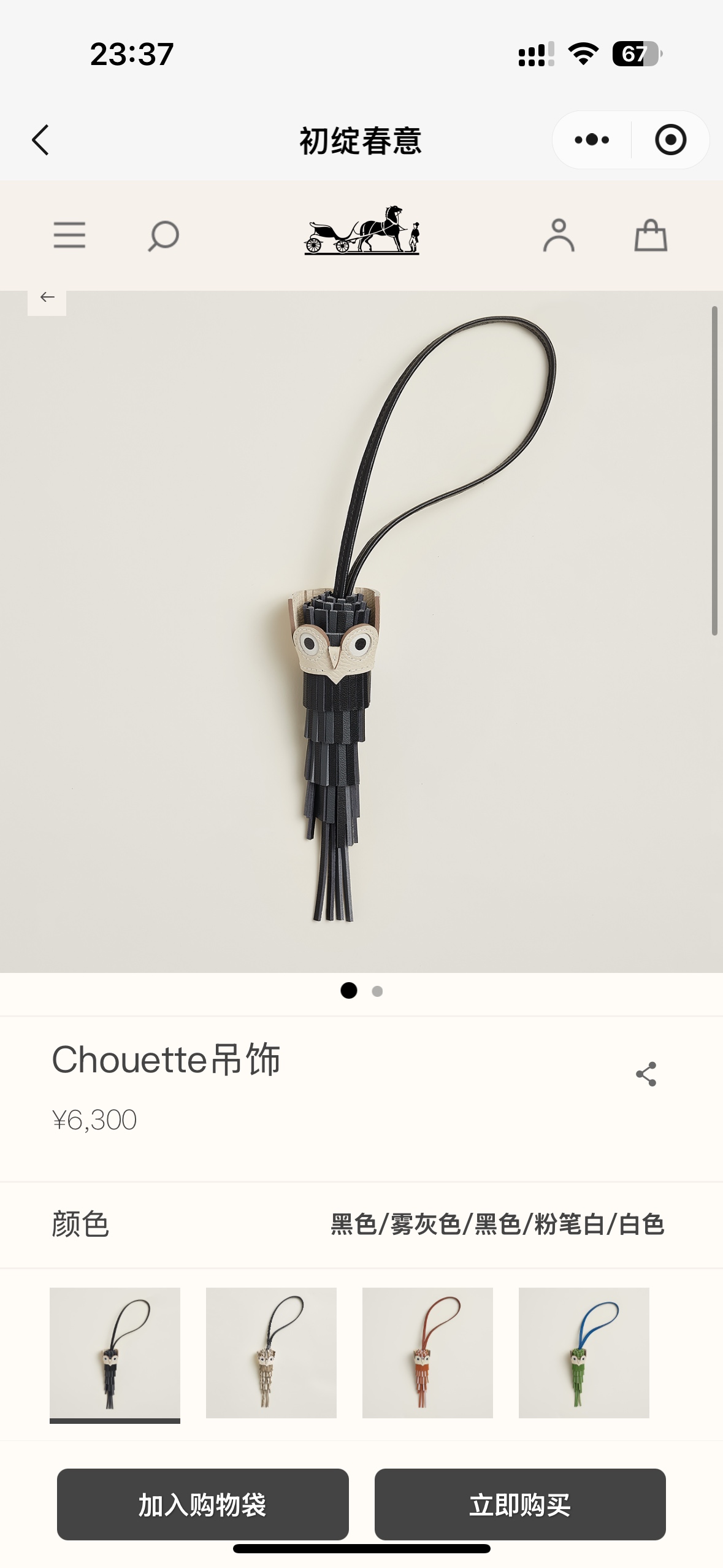Tap the small left arrow above the product image
This screenshot has height=1568, width=723.
47,298
